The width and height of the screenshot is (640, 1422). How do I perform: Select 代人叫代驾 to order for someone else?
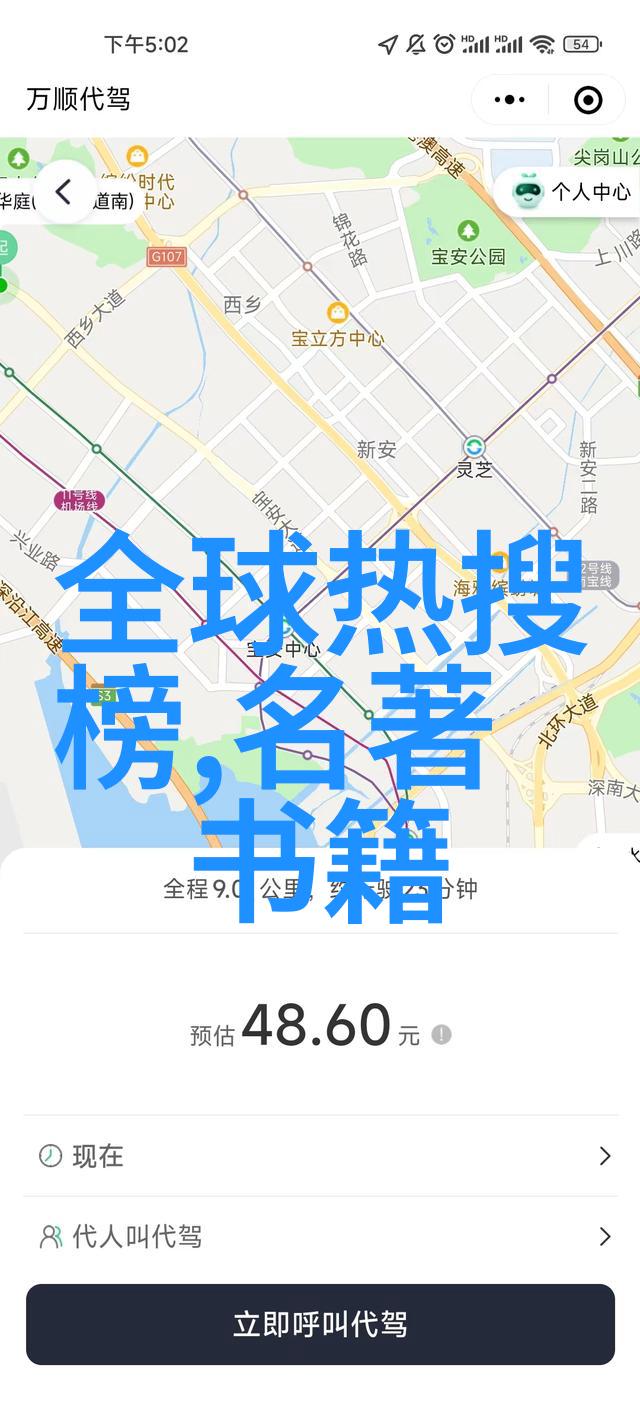click(x=320, y=1237)
